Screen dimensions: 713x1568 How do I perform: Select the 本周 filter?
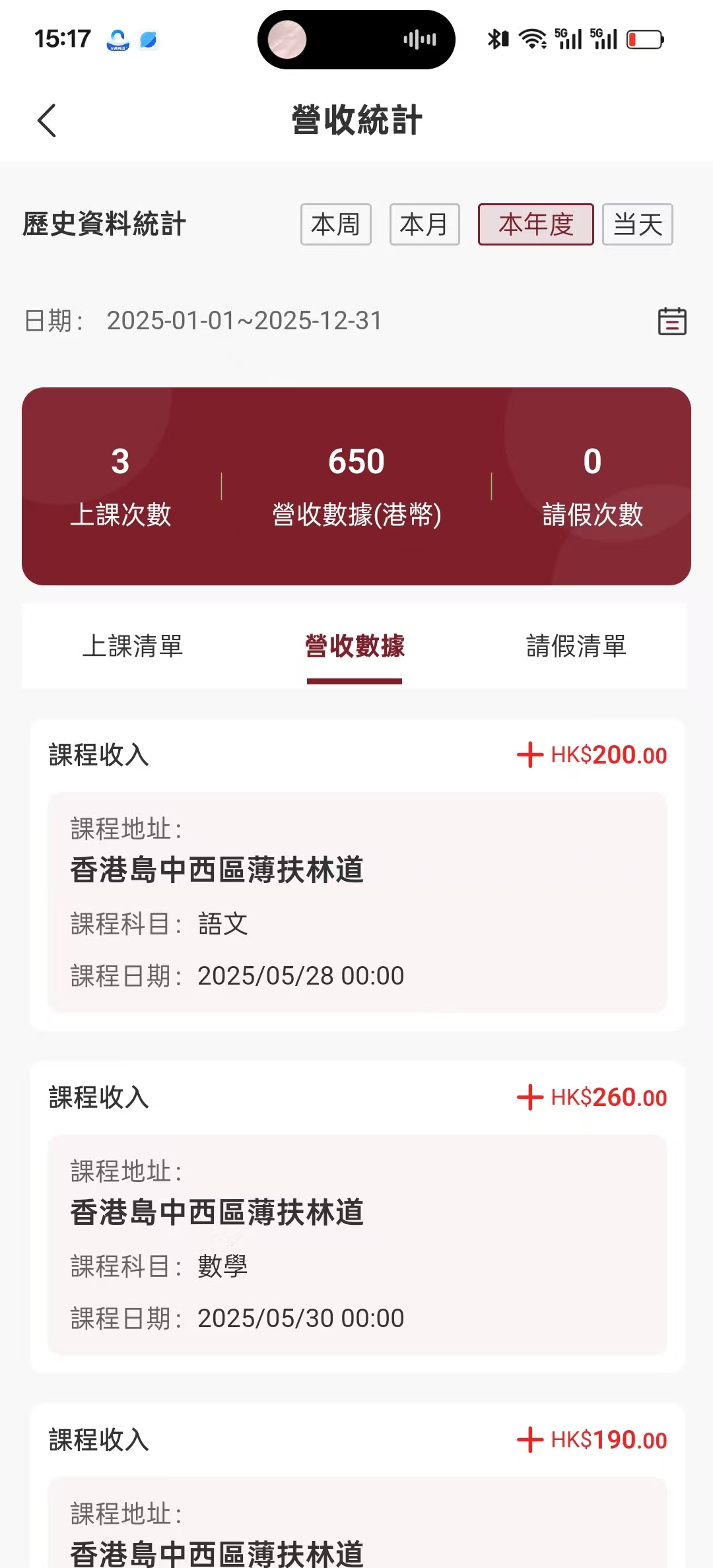coord(335,224)
